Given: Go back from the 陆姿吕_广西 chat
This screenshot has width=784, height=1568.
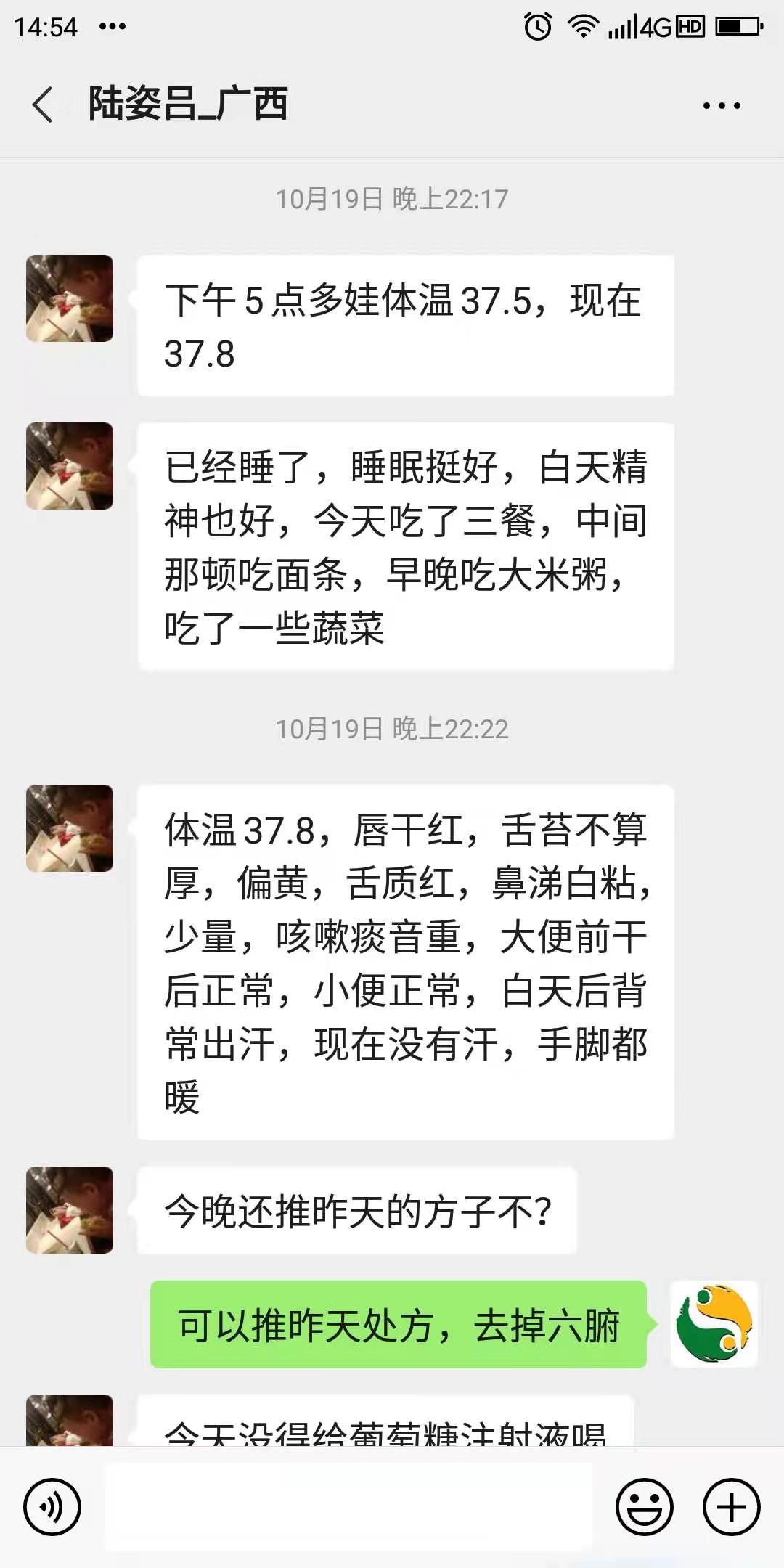Looking at the screenshot, I should (44, 104).
